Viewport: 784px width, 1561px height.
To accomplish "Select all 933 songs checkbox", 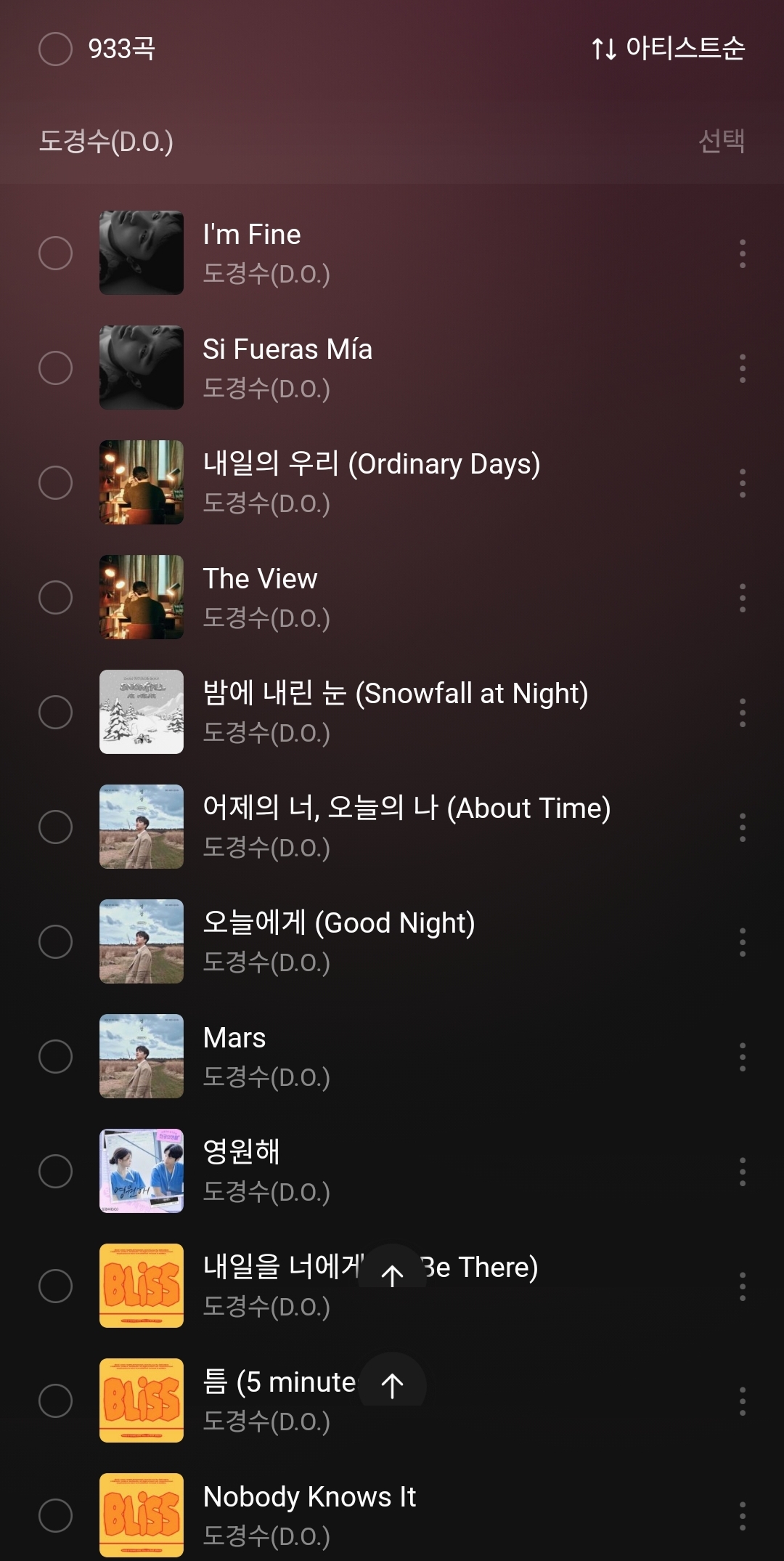I will (55, 49).
